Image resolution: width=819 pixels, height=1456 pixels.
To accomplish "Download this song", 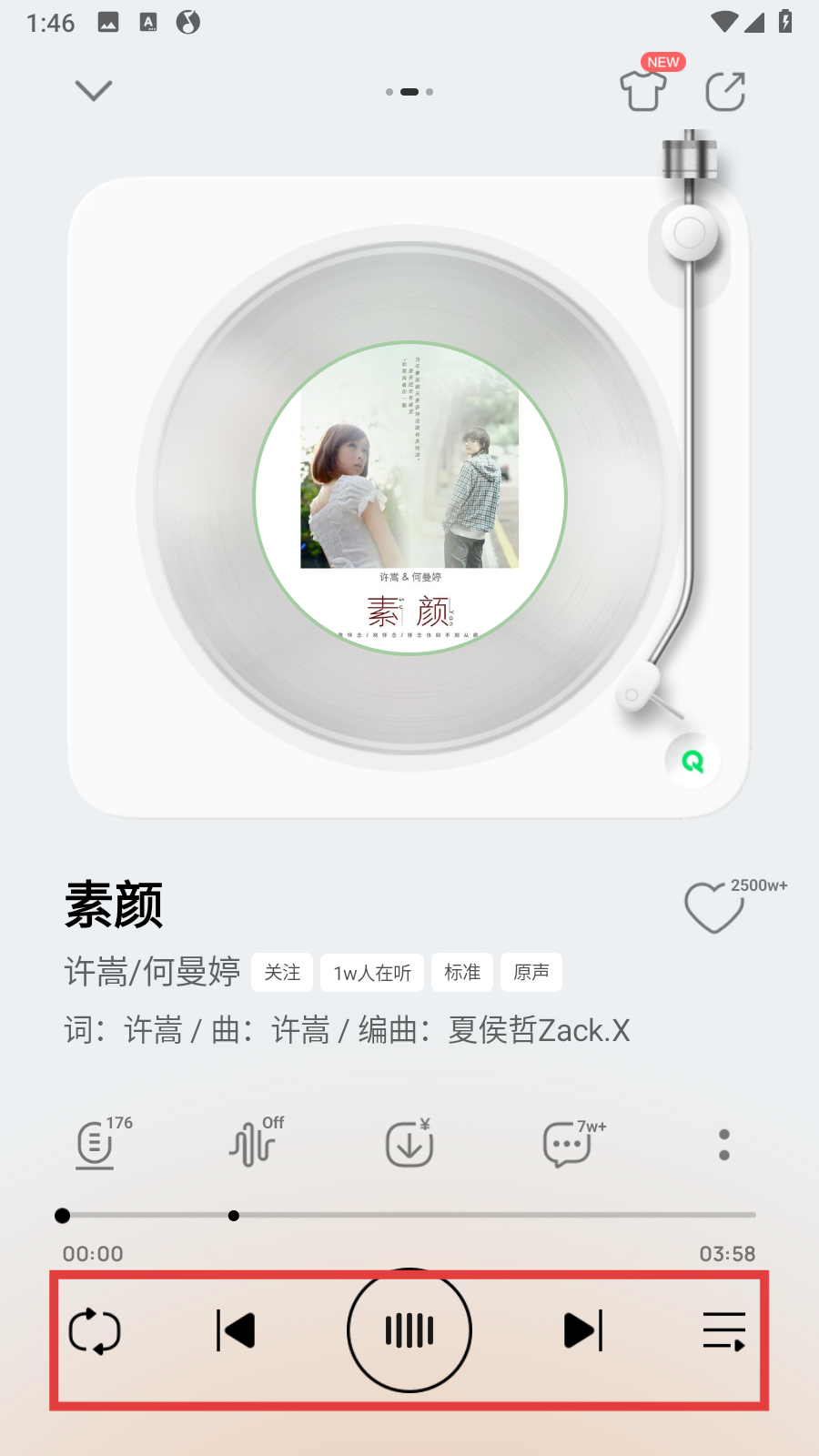I will tap(409, 1144).
